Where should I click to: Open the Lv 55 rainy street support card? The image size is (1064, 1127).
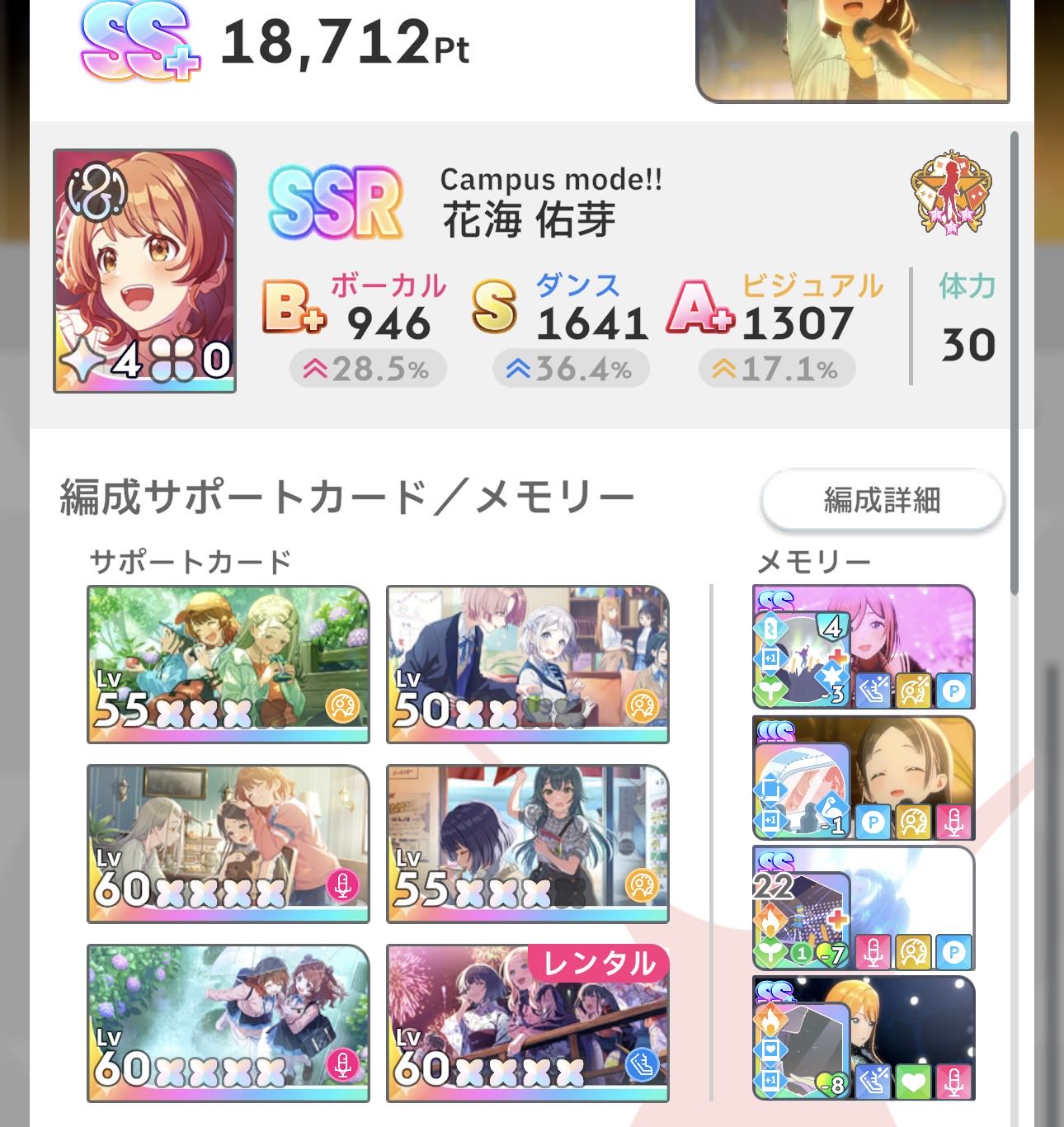[527, 843]
